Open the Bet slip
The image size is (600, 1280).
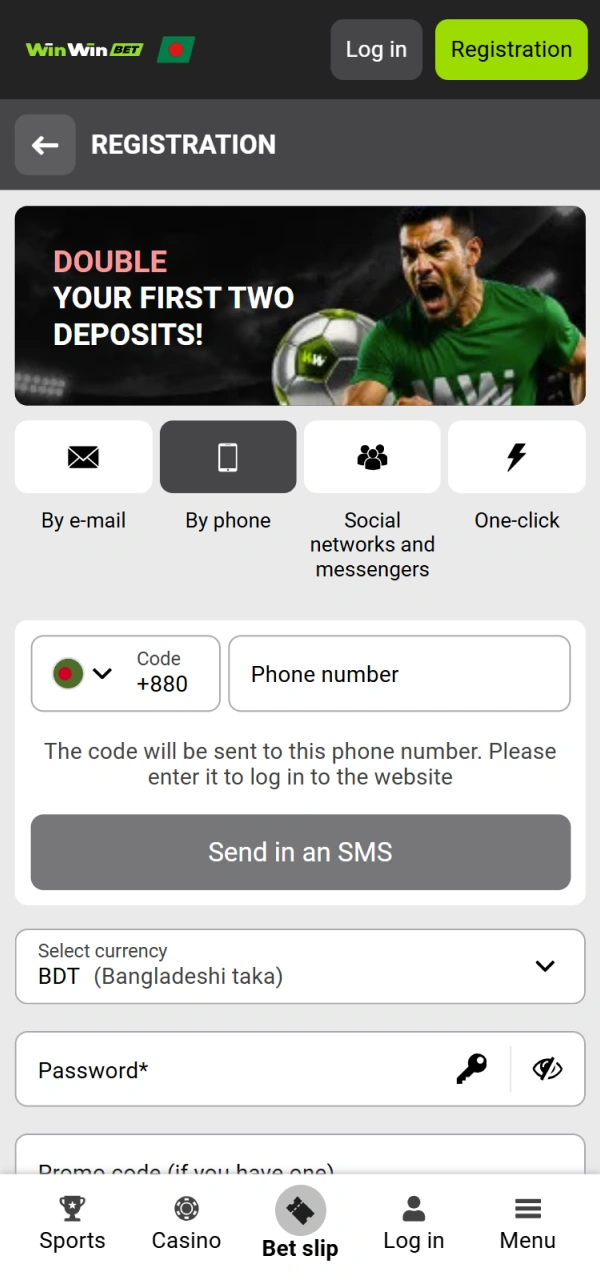[300, 1223]
